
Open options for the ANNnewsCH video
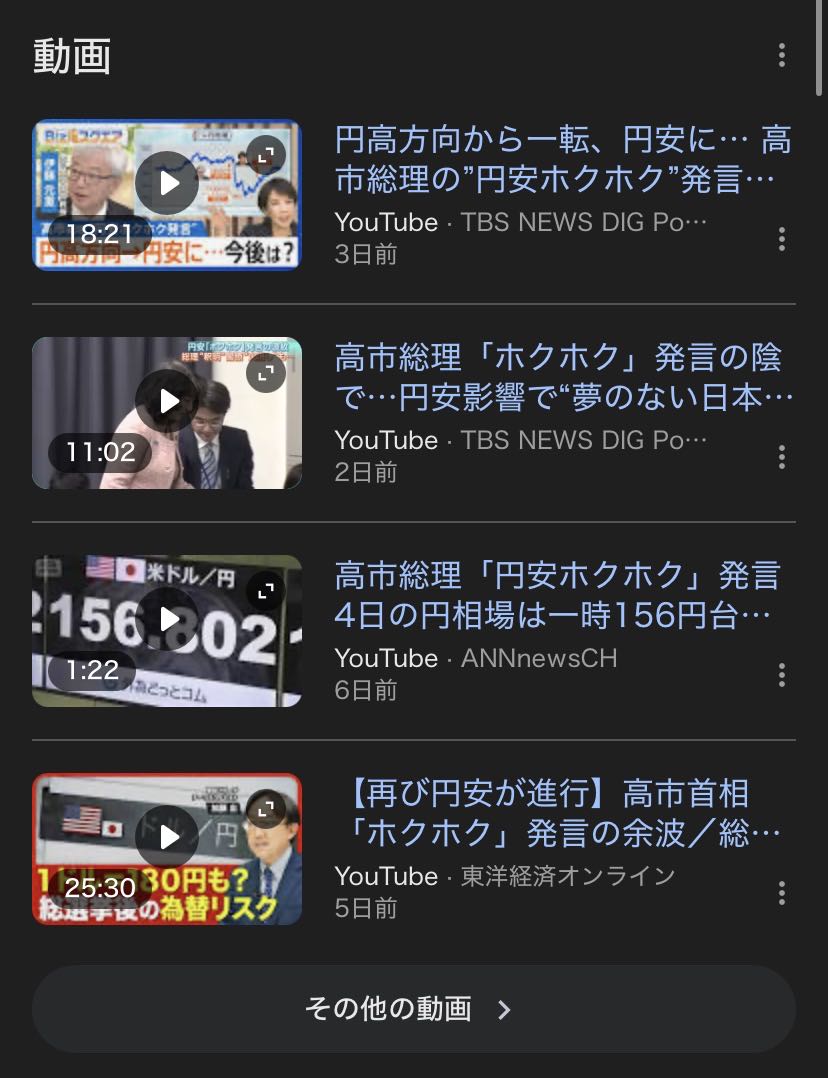click(781, 675)
